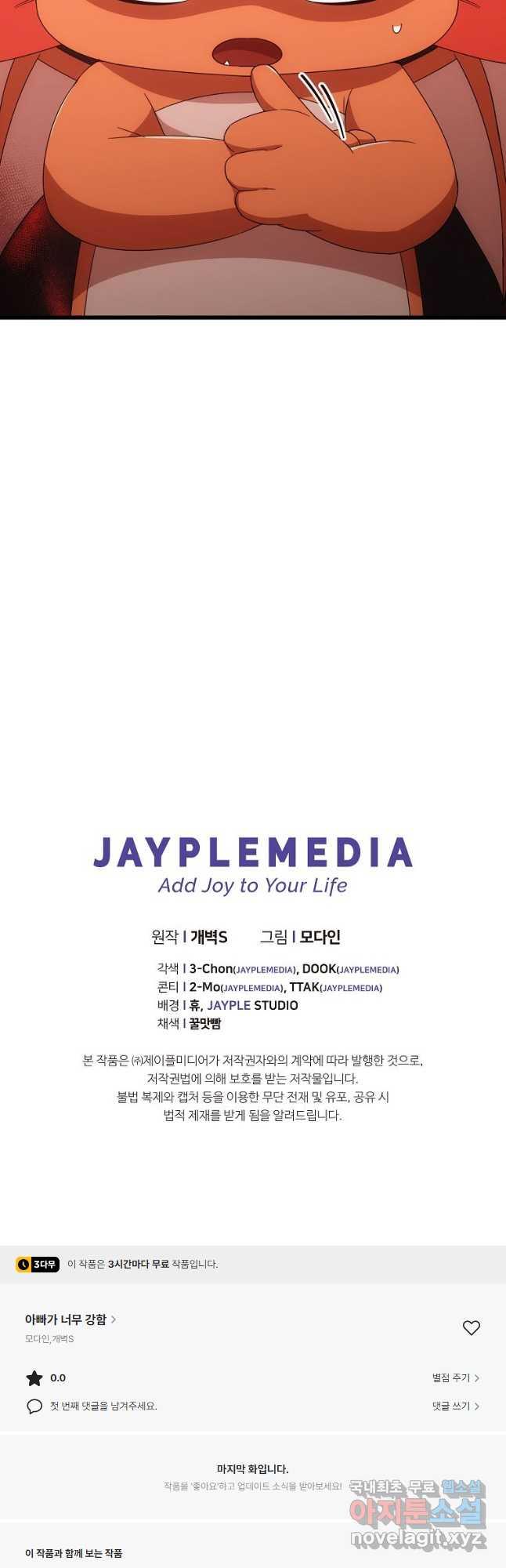Tap the 3다무 free-every-3-hours banner
Image resolution: width=506 pixels, height=1568 pixels.
(117, 1264)
